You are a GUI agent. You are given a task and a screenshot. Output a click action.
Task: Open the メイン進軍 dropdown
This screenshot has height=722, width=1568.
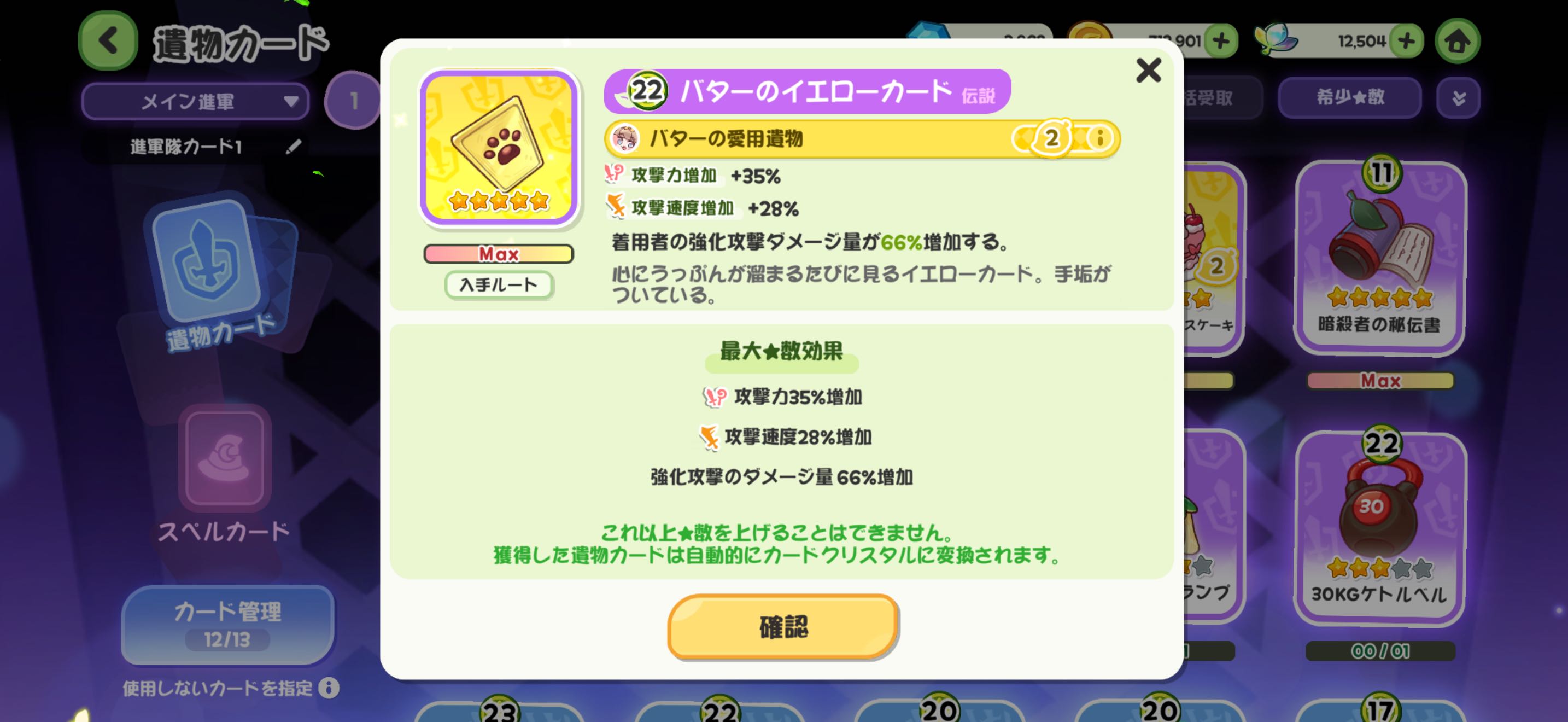point(195,101)
